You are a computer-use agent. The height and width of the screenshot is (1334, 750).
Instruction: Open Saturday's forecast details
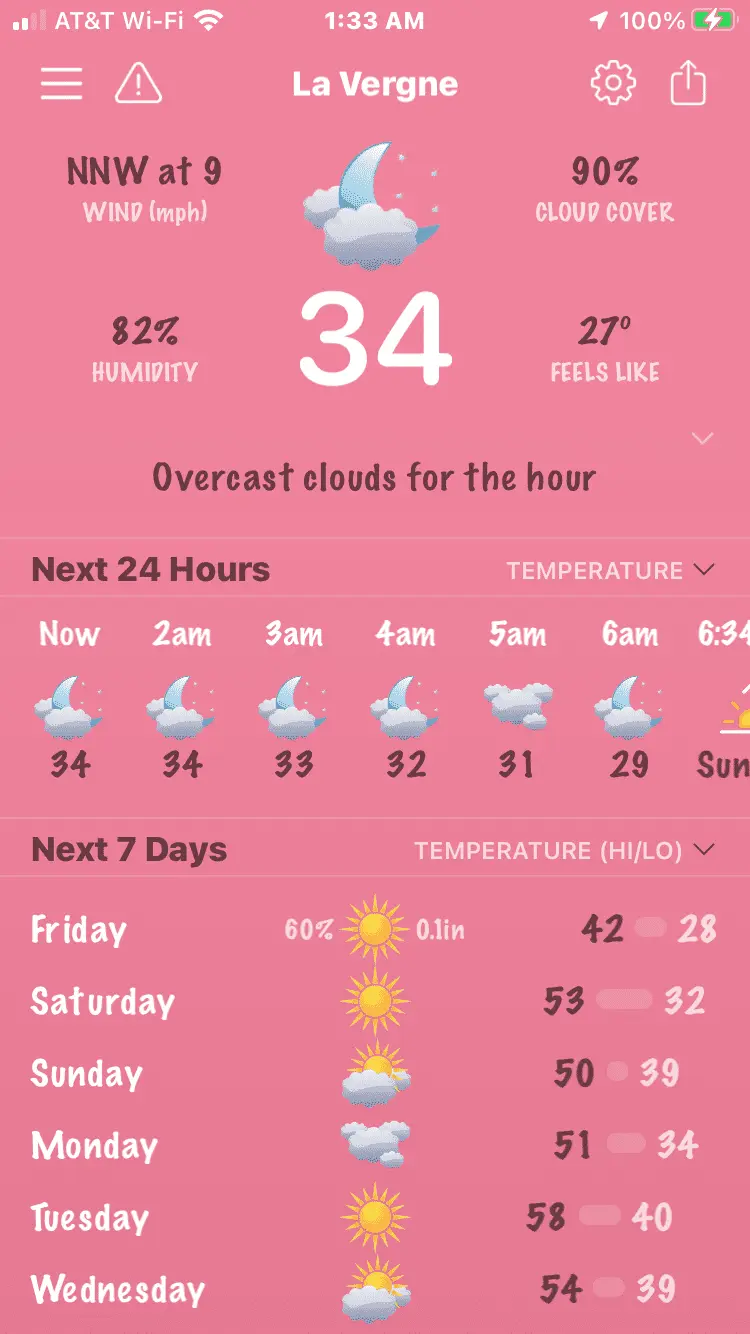pyautogui.click(x=375, y=1001)
